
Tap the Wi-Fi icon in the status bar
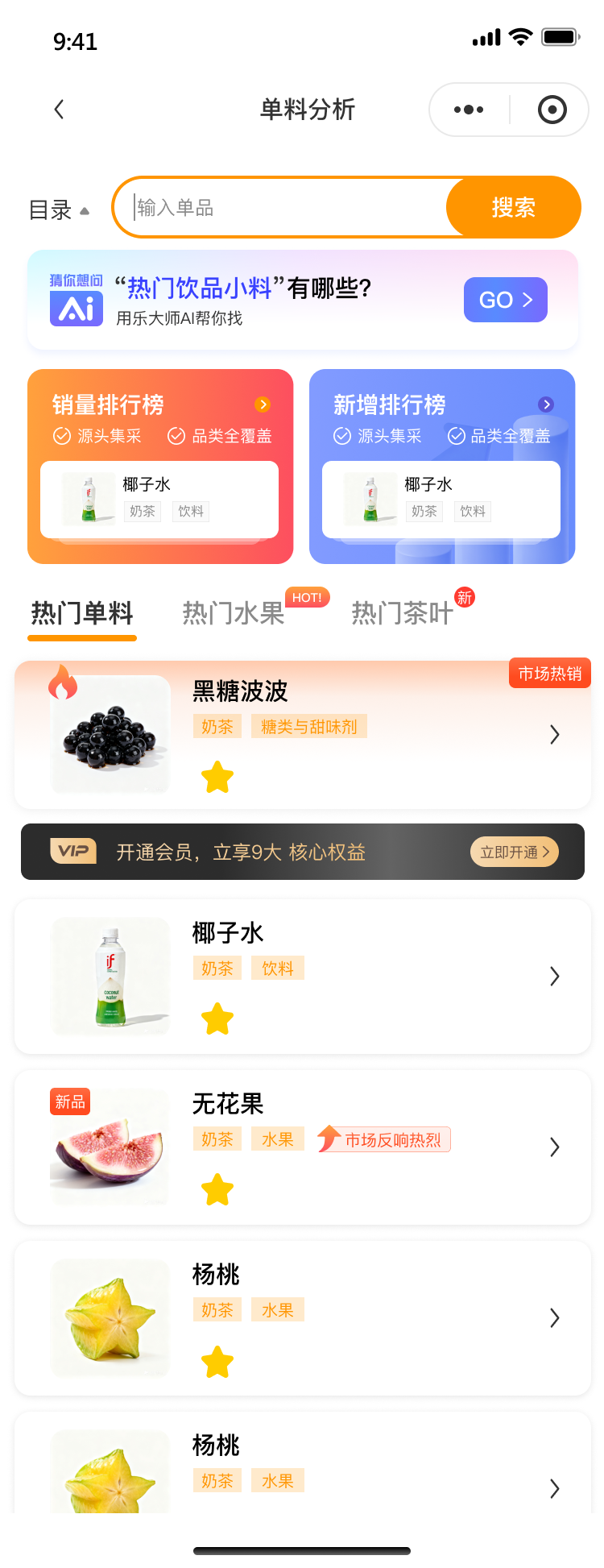[x=520, y=36]
